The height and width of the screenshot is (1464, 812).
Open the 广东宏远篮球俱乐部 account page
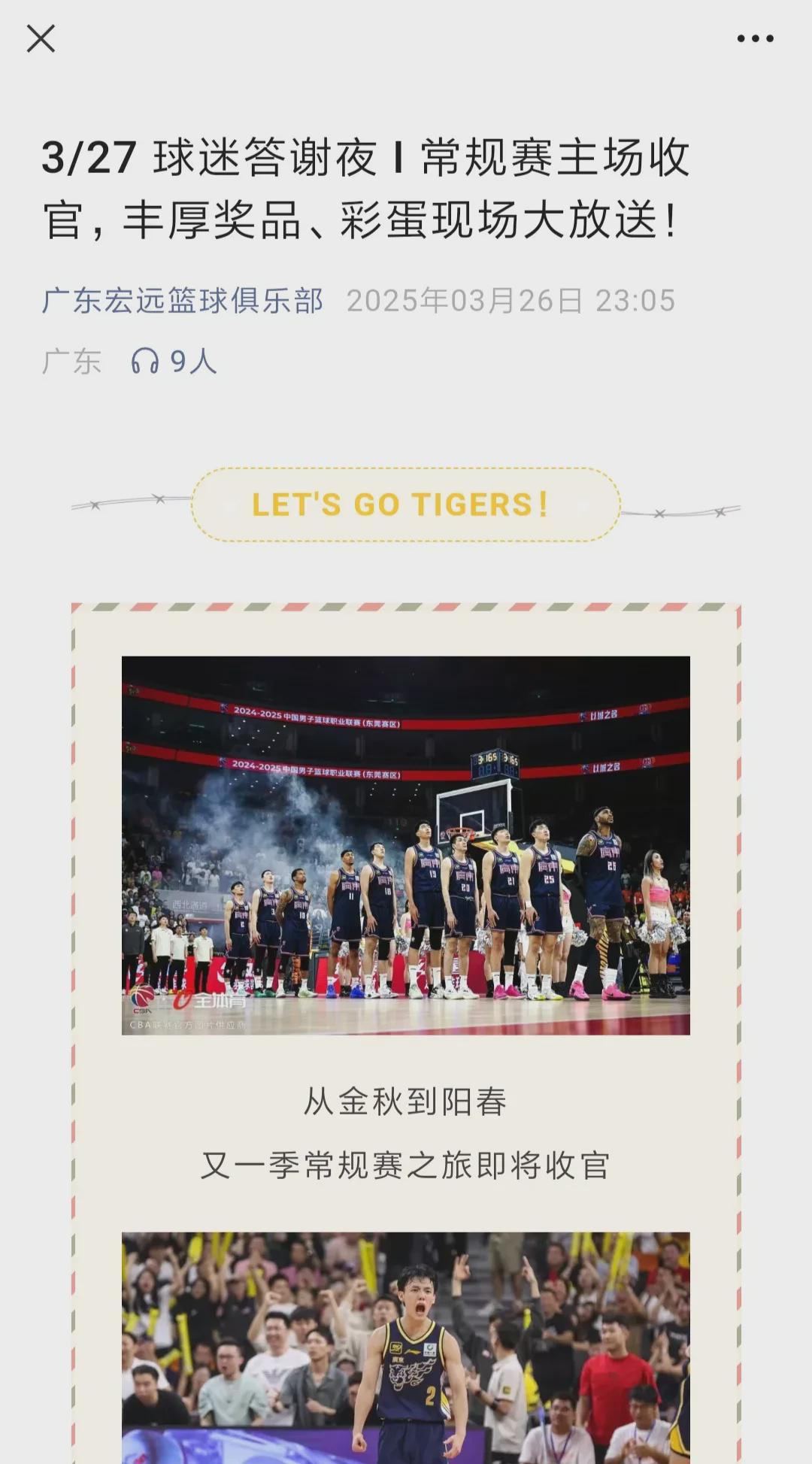point(183,301)
